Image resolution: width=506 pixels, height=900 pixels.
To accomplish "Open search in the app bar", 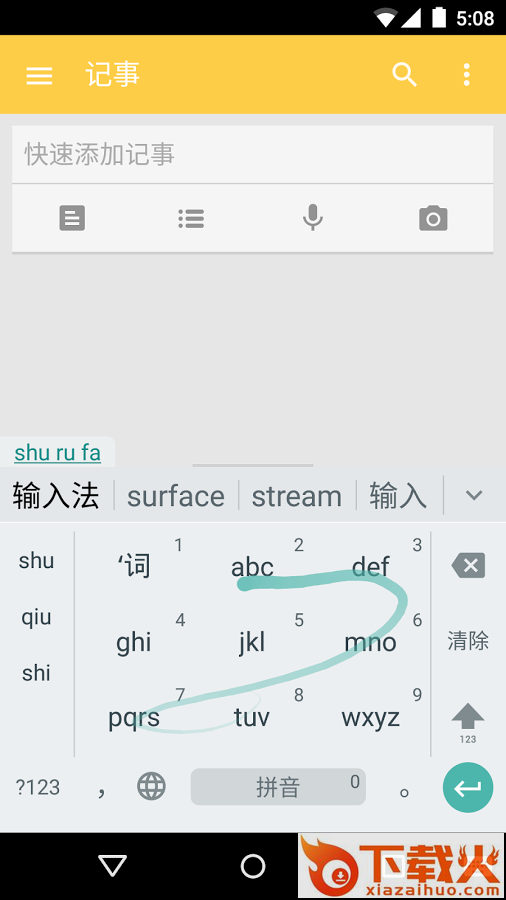I will 404,75.
